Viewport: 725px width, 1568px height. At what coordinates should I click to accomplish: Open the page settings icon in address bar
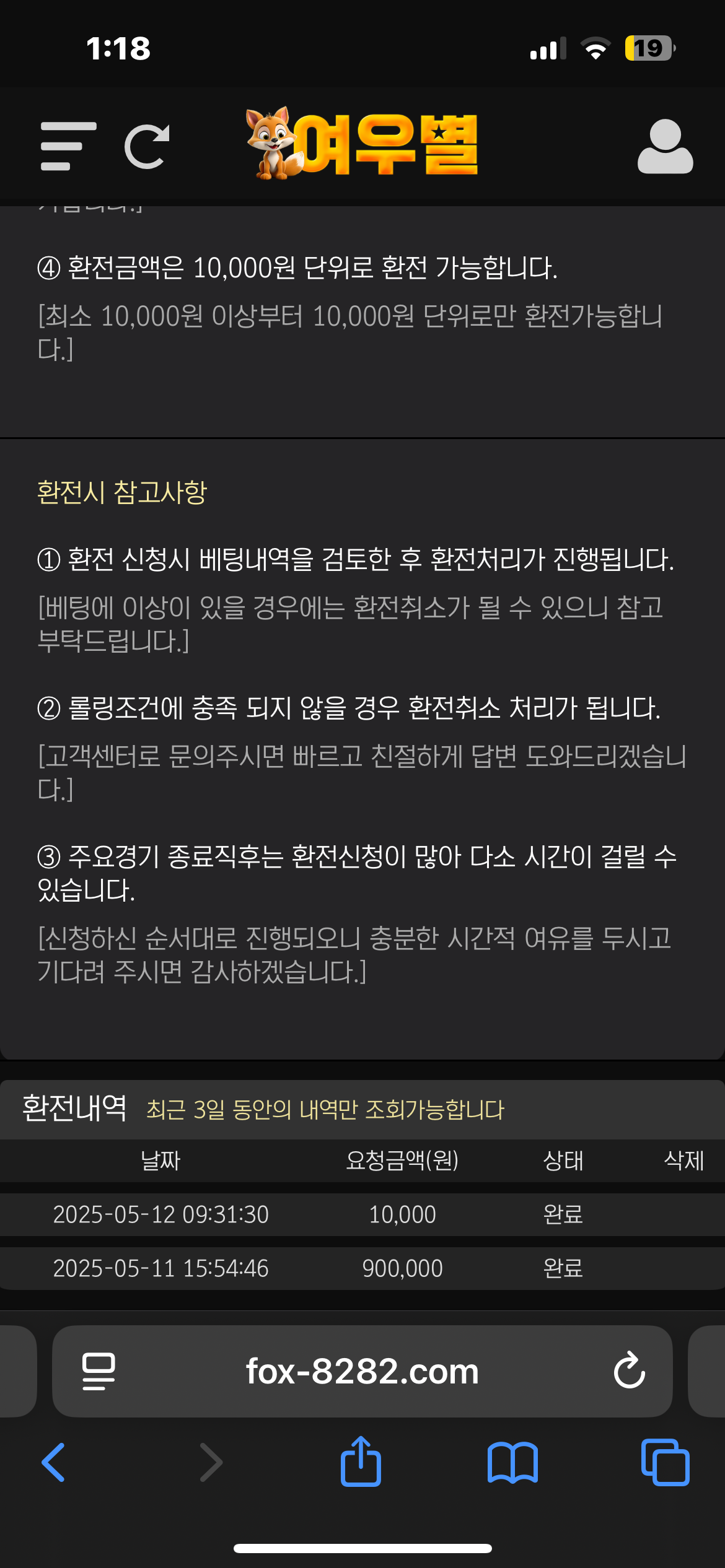point(99,1371)
